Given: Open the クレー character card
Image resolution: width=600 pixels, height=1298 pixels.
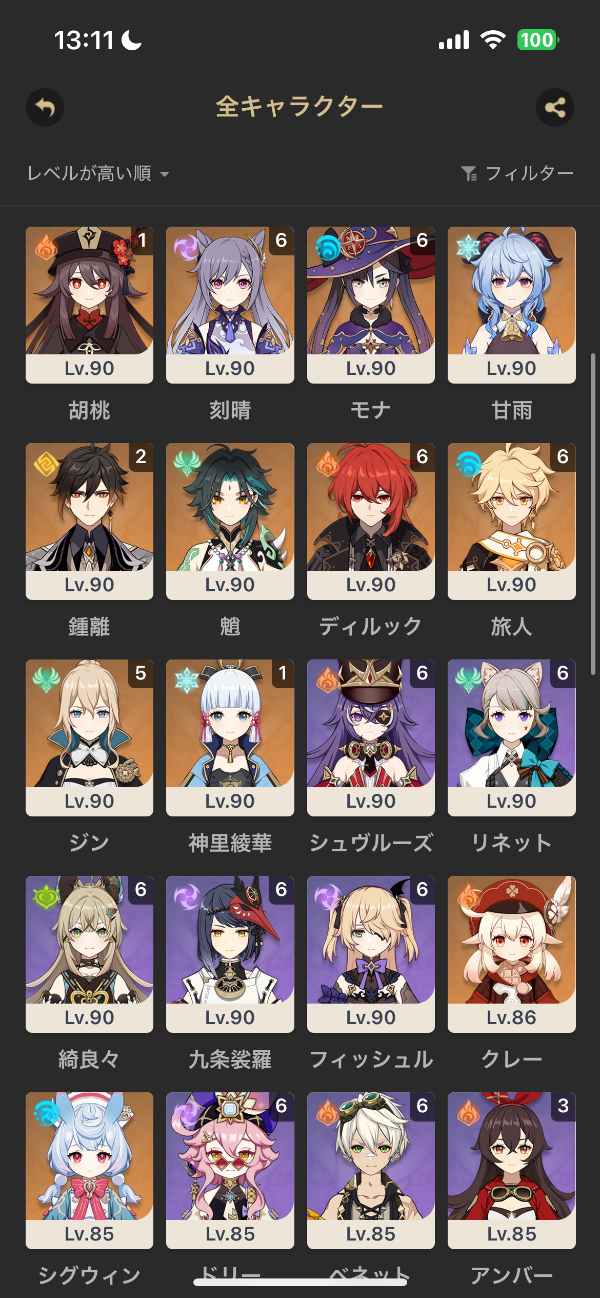Looking at the screenshot, I should (x=512, y=954).
